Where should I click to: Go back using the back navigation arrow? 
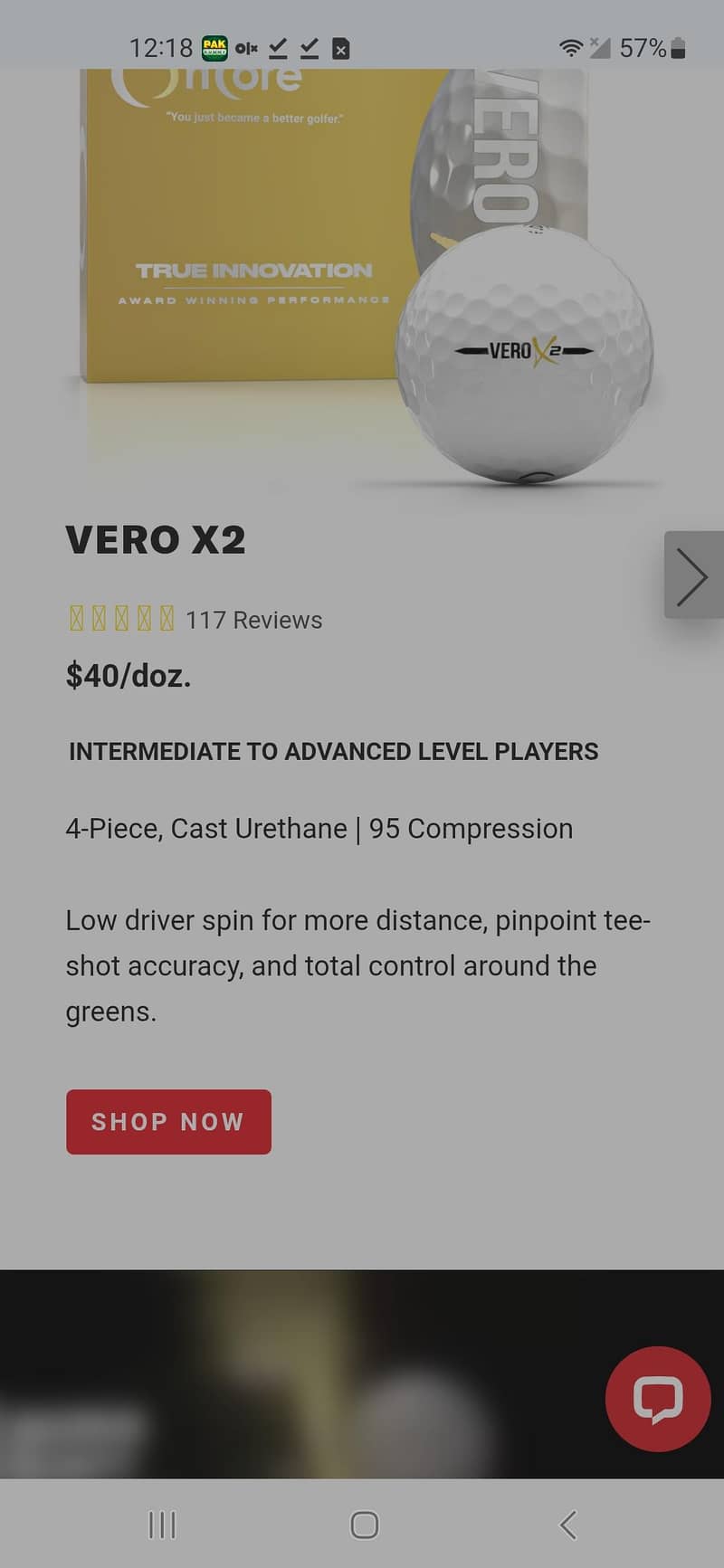point(567,1525)
